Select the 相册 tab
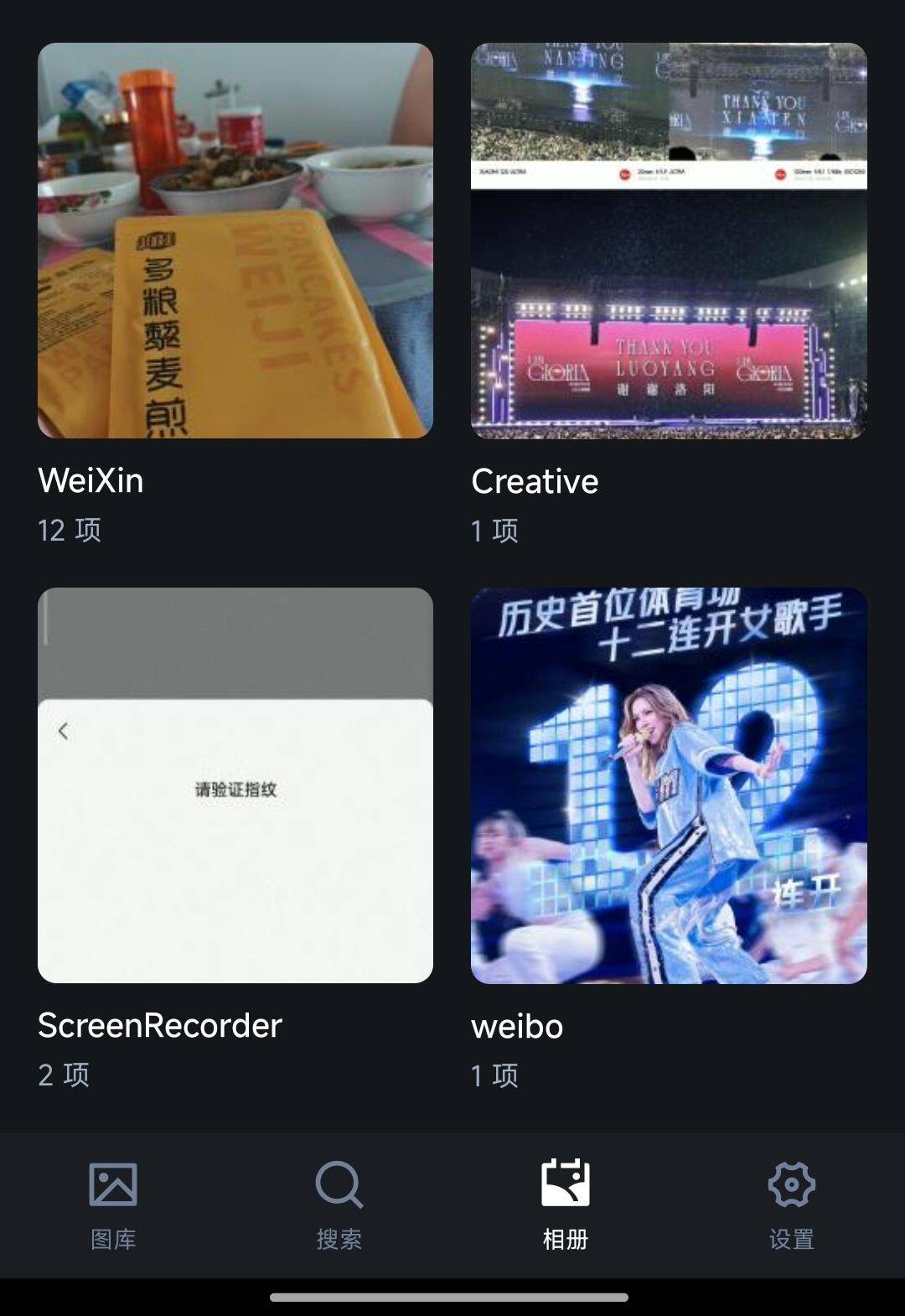The height and width of the screenshot is (1316, 905). click(566, 1205)
